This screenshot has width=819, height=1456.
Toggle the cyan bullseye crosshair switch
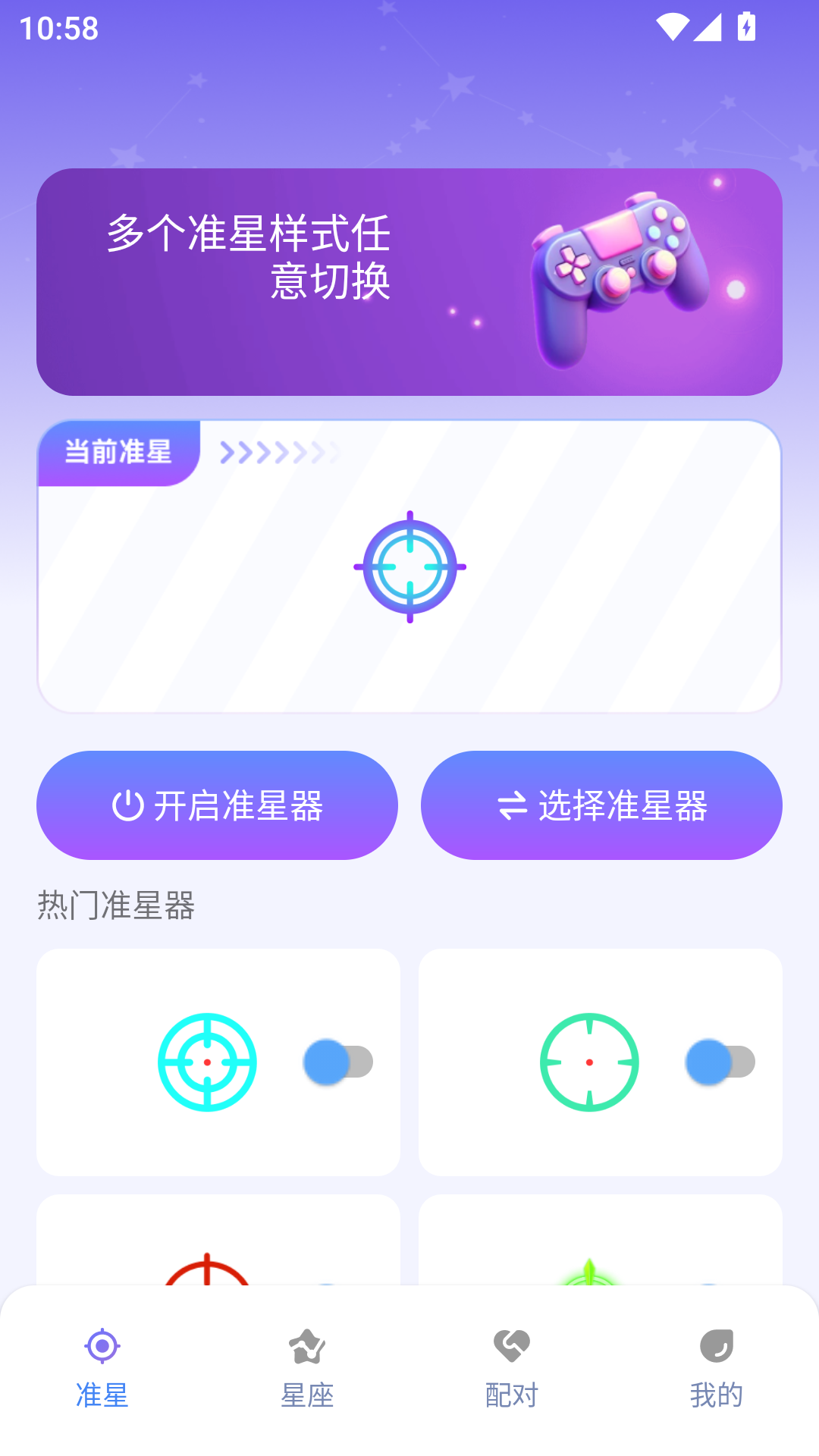tap(338, 1062)
